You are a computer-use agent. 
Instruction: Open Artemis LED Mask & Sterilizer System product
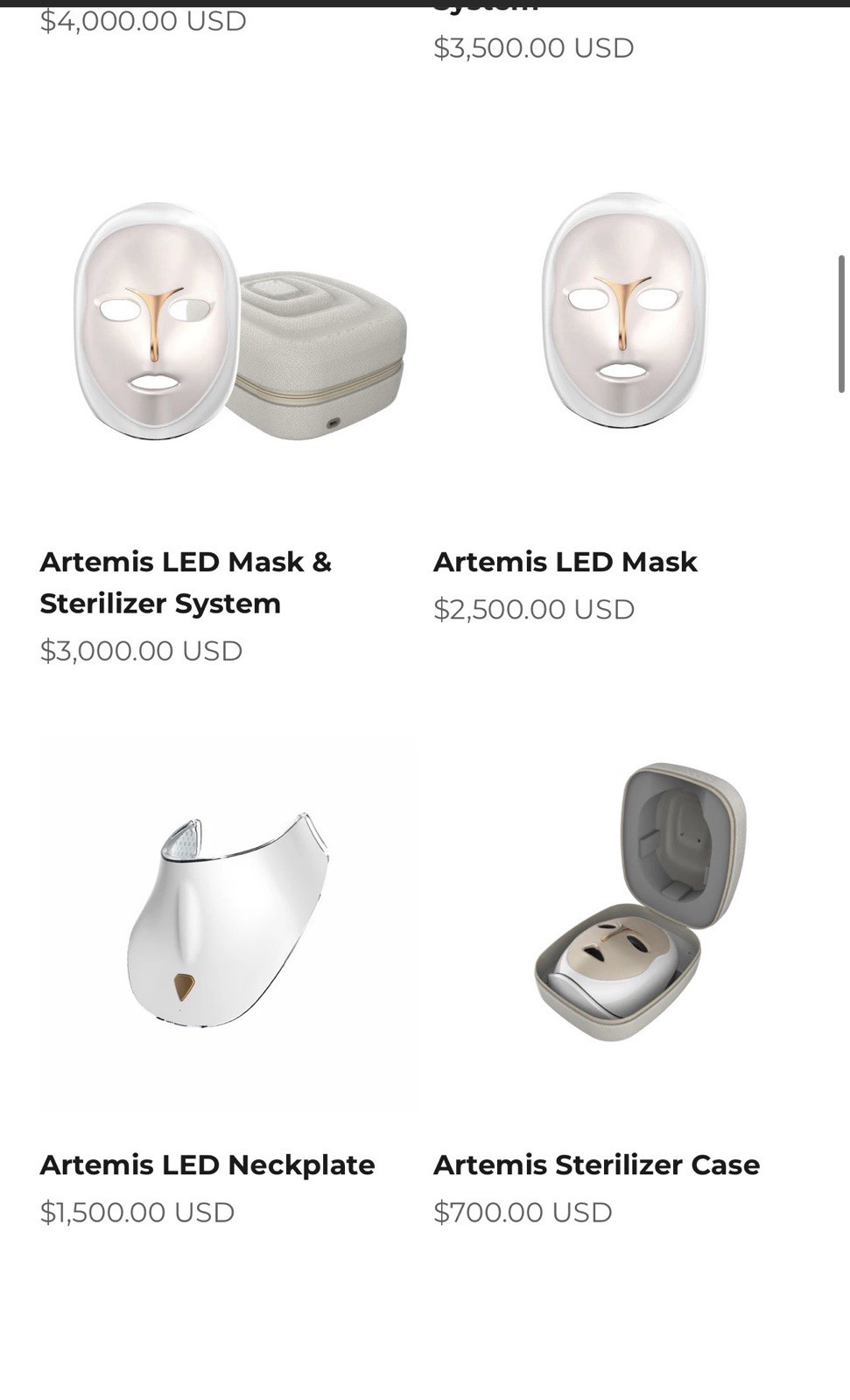tap(186, 582)
